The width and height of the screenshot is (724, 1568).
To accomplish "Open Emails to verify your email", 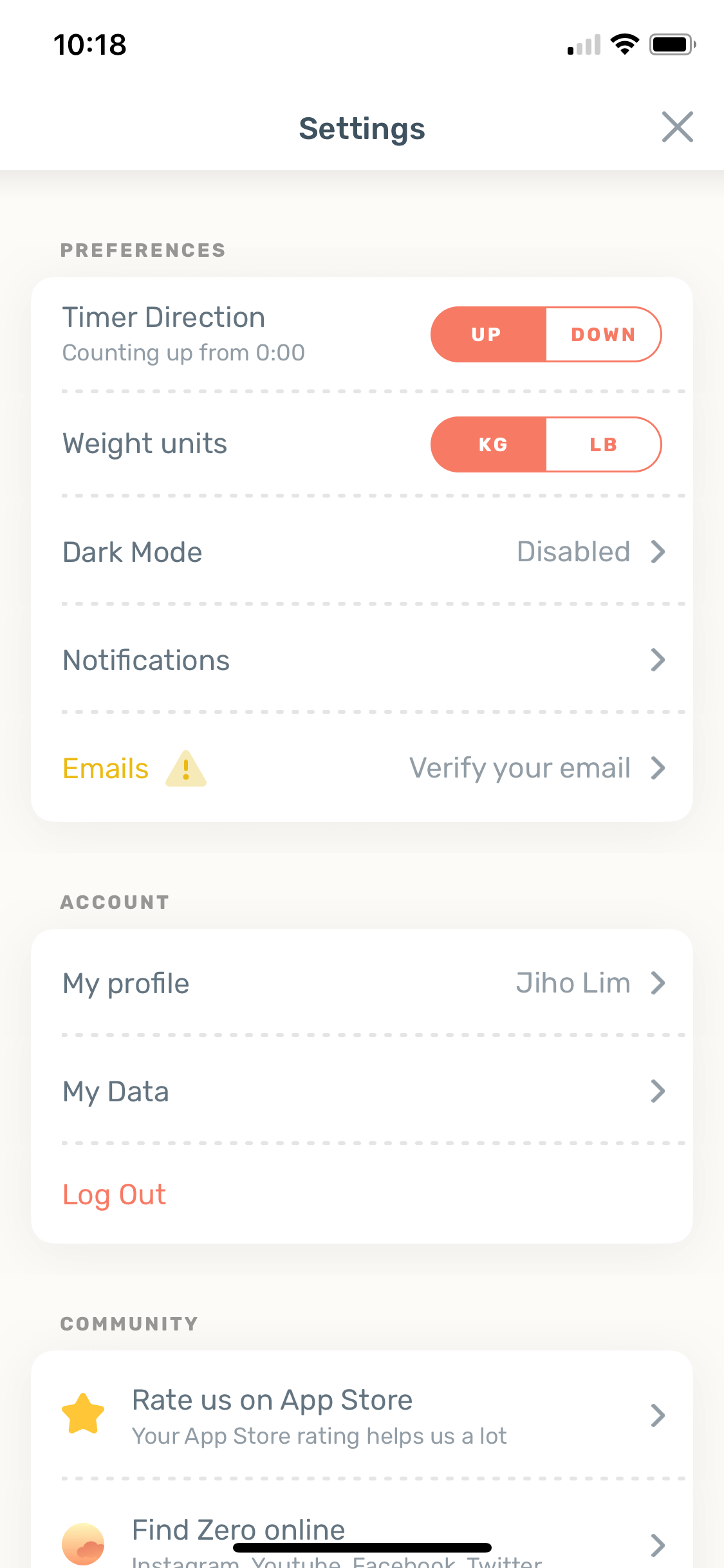I will pyautogui.click(x=362, y=768).
